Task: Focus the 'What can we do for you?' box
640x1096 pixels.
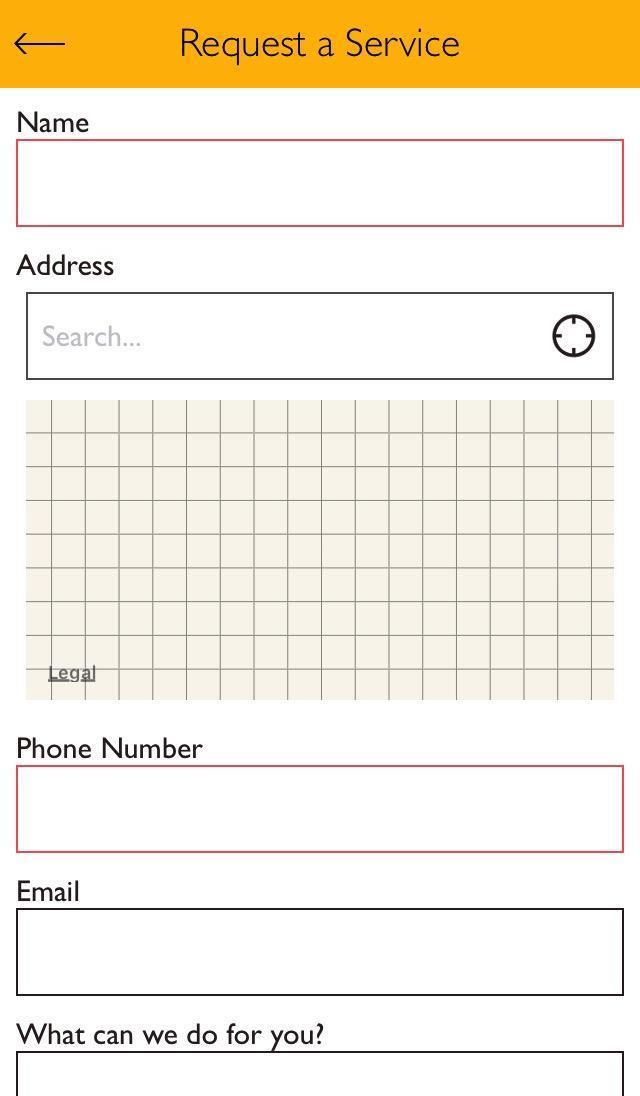Action: pyautogui.click(x=320, y=1075)
